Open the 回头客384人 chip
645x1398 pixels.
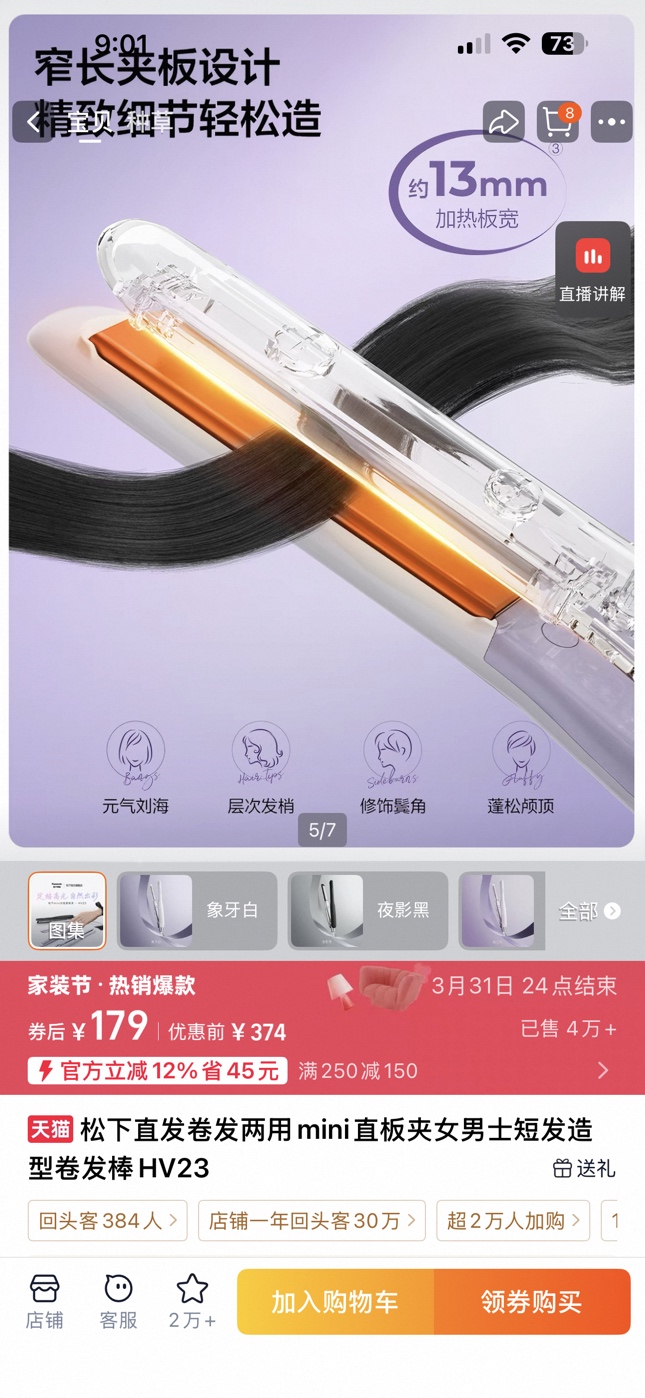pos(108,1221)
